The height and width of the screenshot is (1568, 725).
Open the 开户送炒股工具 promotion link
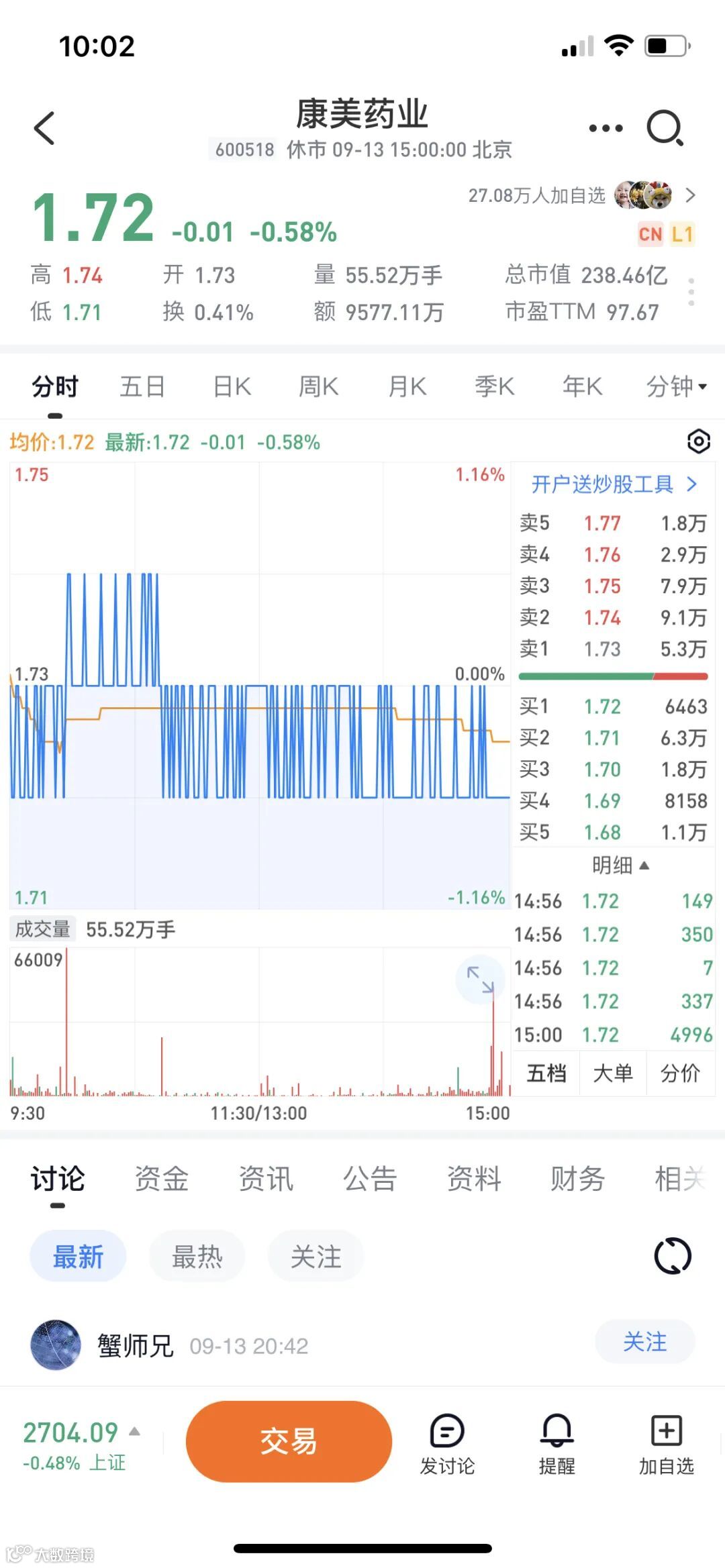[x=614, y=484]
